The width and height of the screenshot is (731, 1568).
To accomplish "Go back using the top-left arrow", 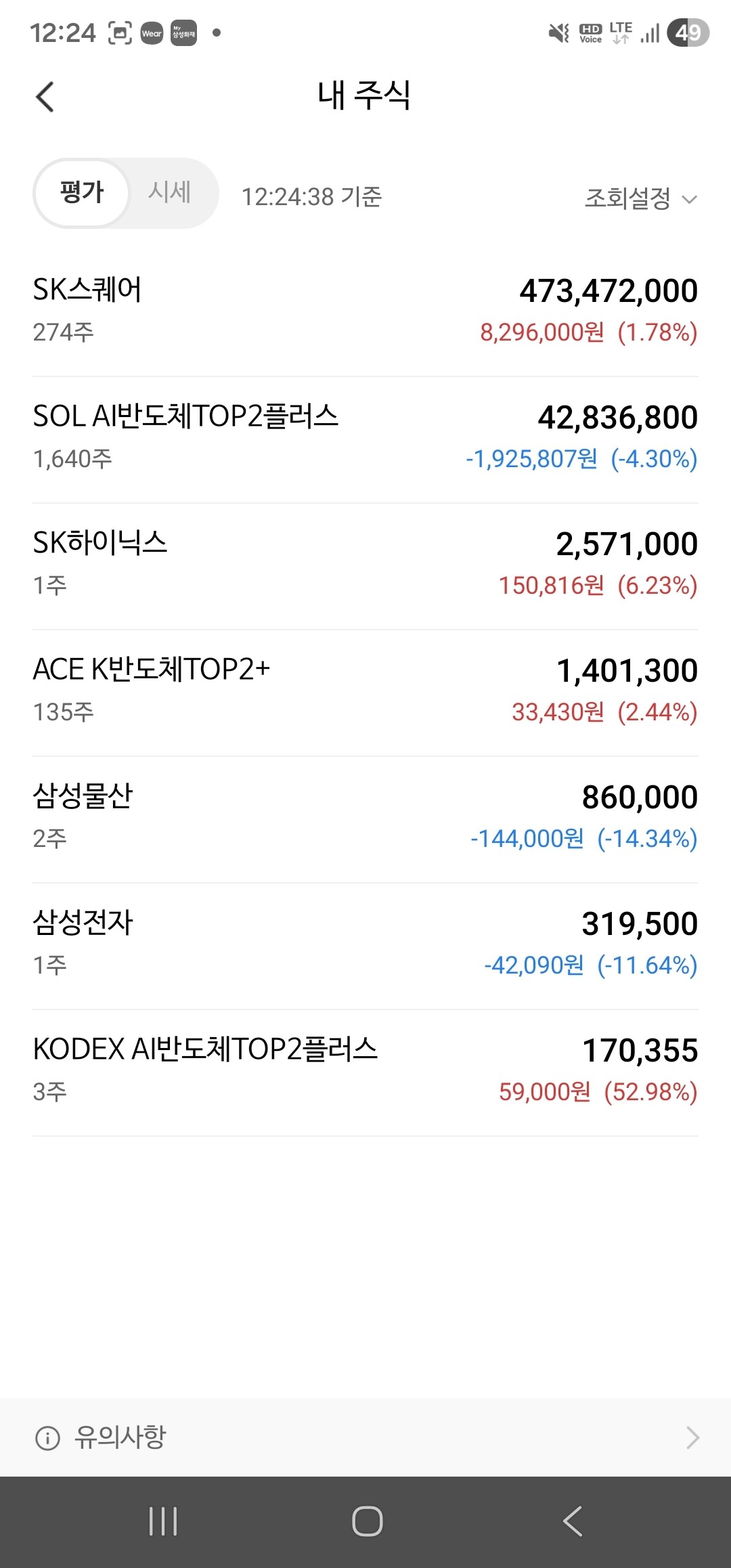I will coord(45,97).
